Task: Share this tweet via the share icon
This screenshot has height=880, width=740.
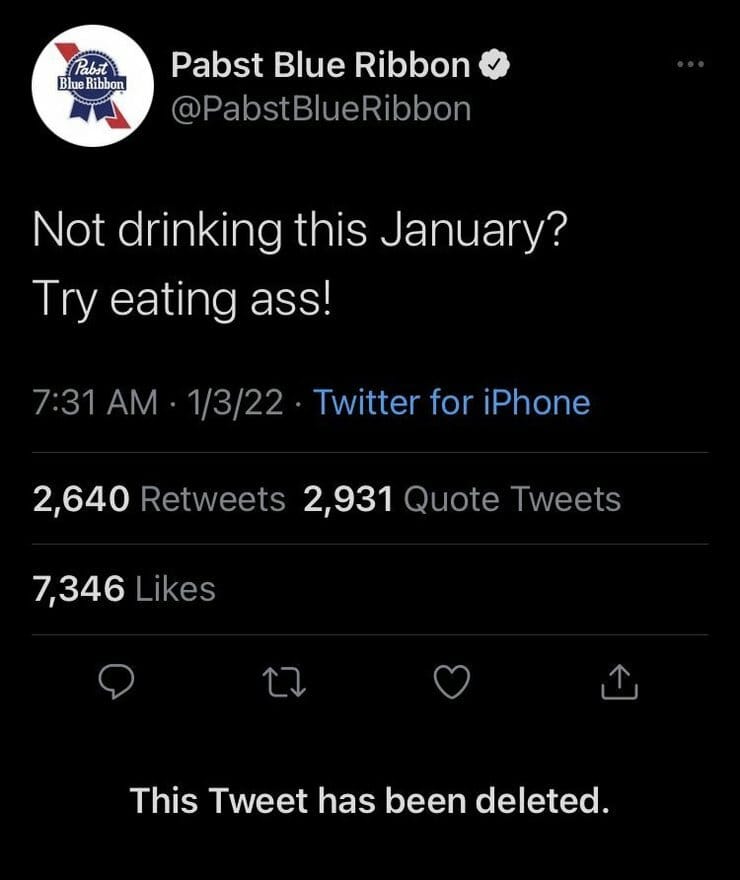Action: 619,683
